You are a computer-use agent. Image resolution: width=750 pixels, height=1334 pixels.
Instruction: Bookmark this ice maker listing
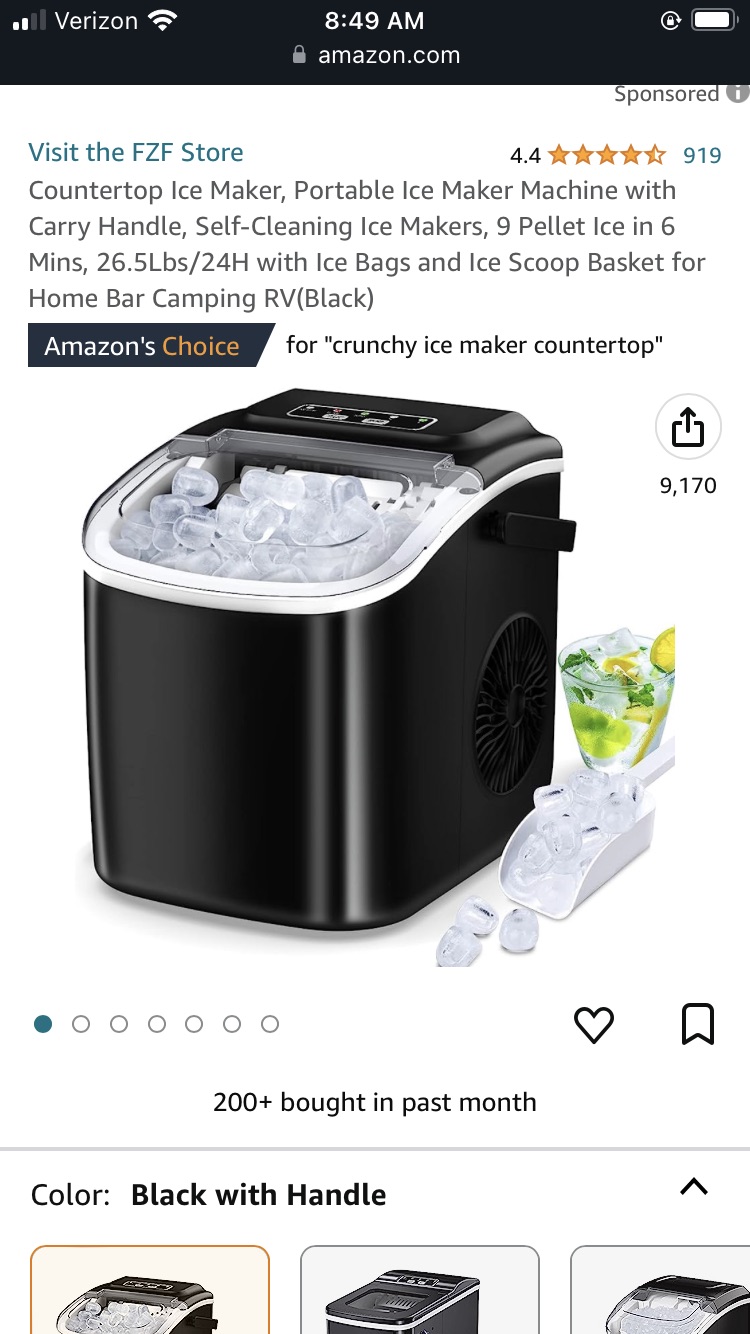point(697,1025)
